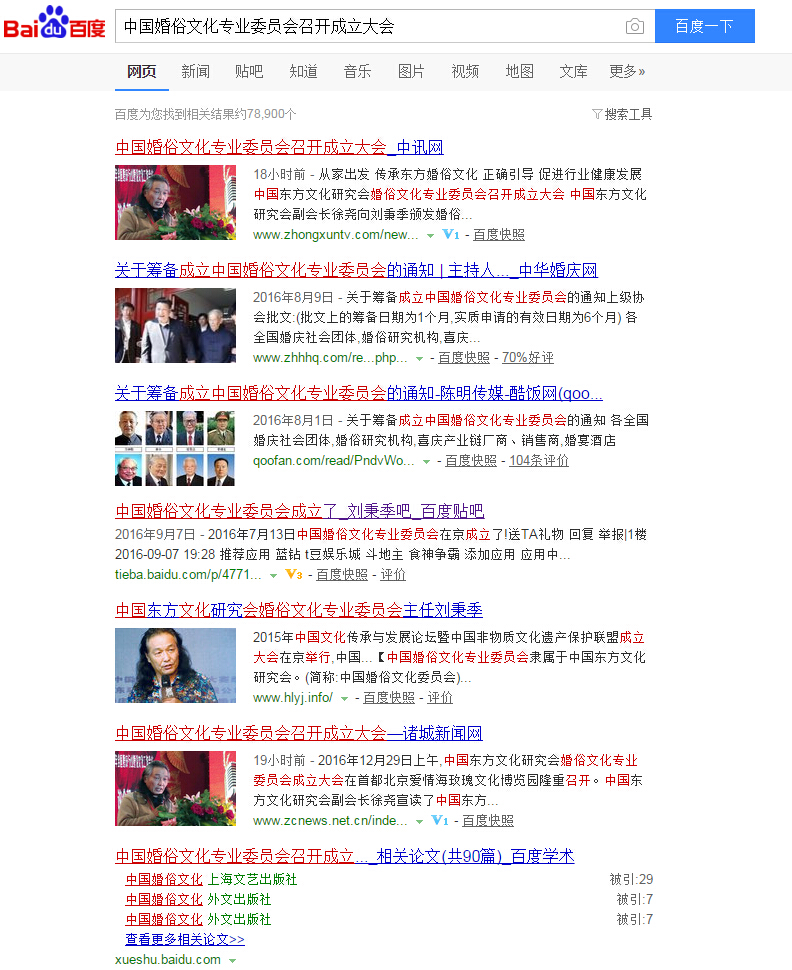Switch to the 新闻 tab
The image size is (792, 970).
[196, 72]
